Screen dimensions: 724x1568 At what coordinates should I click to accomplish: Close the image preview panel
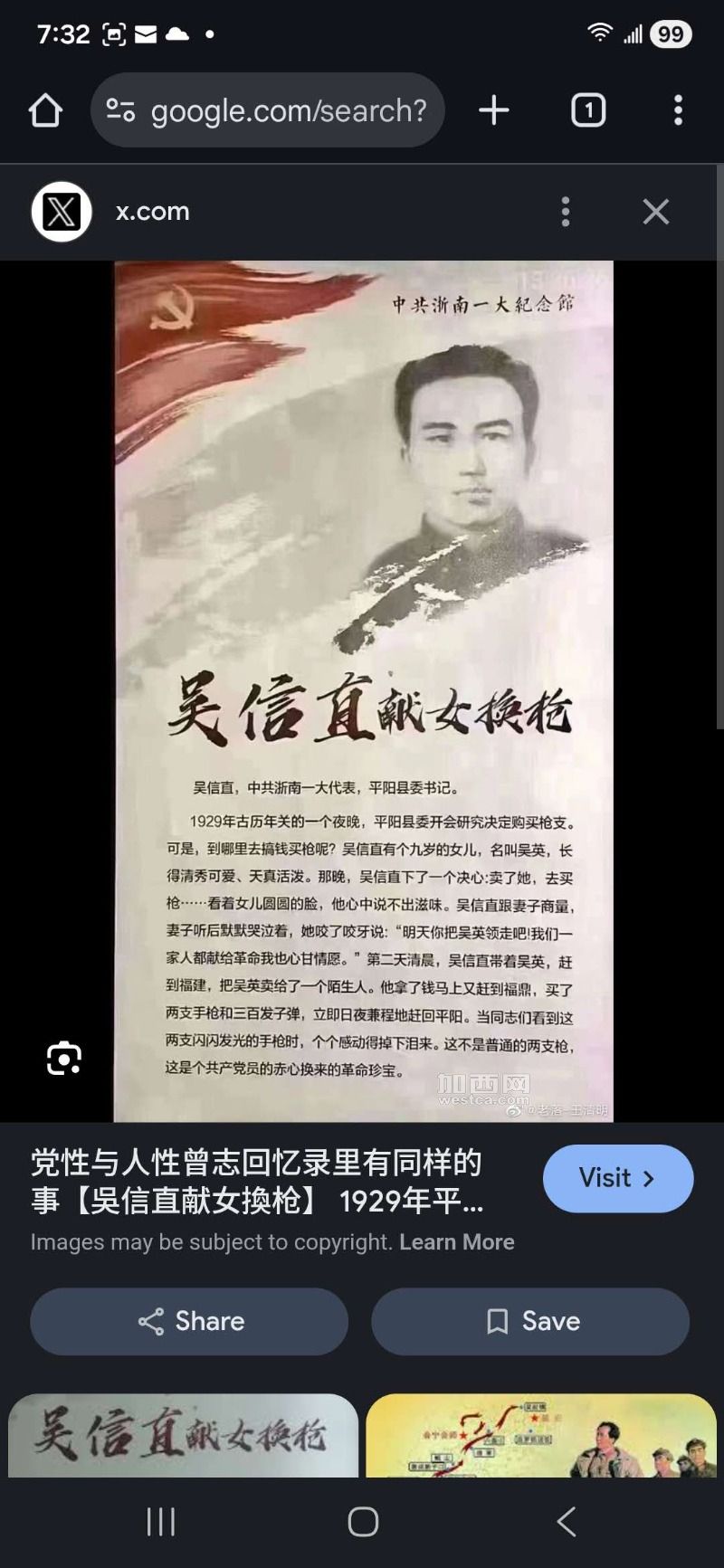655,212
